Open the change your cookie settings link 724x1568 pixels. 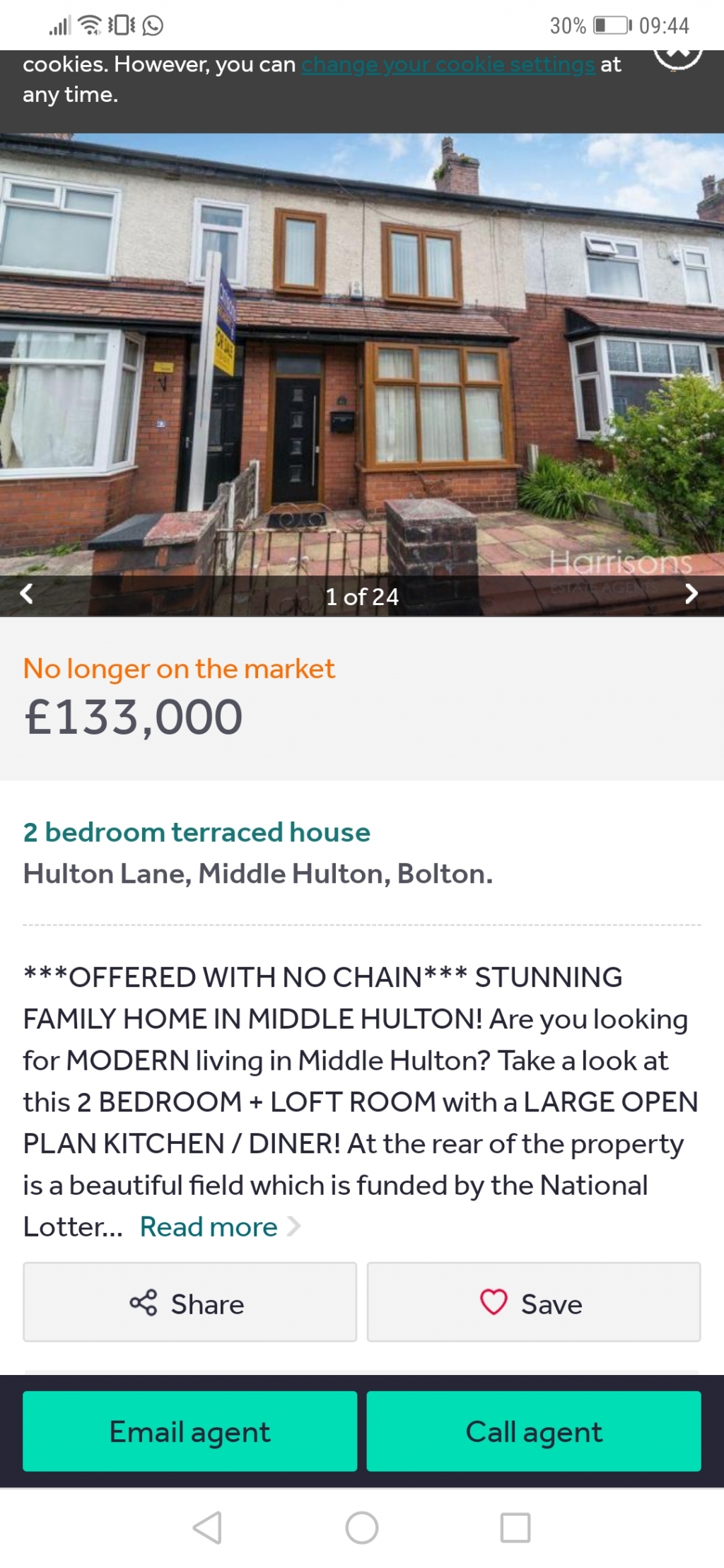pyautogui.click(x=448, y=65)
